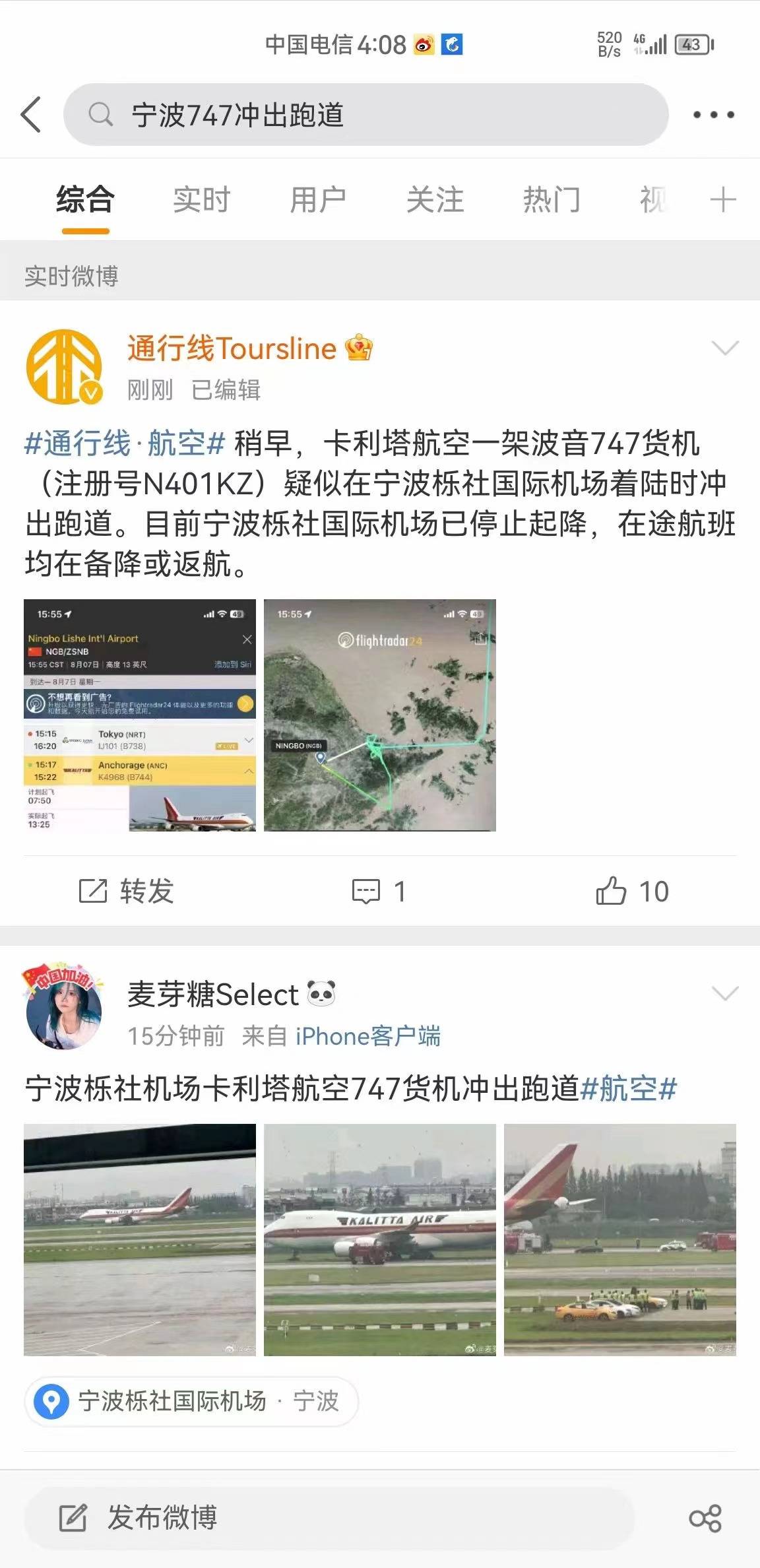The width and height of the screenshot is (760, 1568).
Task: Open the #通行线·航空# hashtag
Action: click(125, 443)
